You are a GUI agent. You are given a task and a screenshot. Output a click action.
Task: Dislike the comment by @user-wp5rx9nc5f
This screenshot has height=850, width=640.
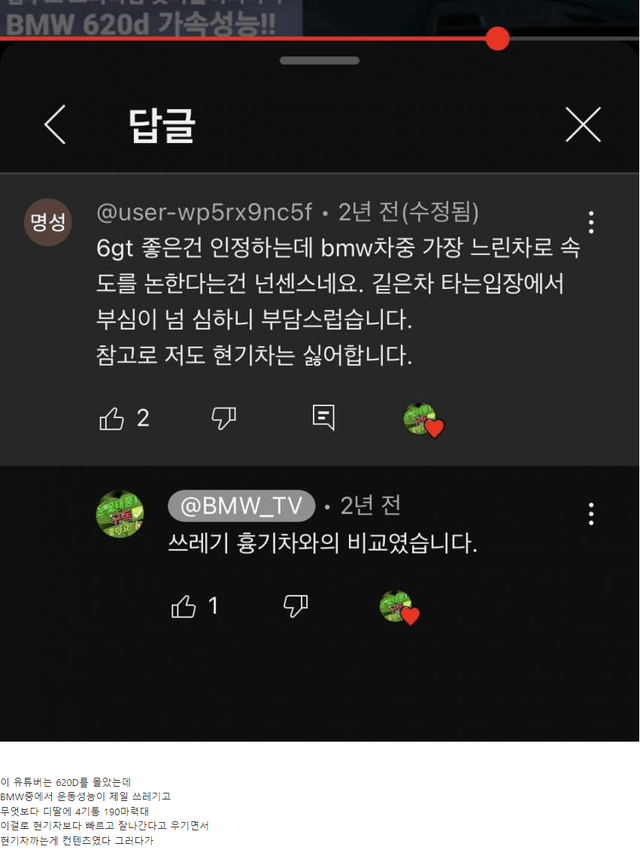coord(224,419)
